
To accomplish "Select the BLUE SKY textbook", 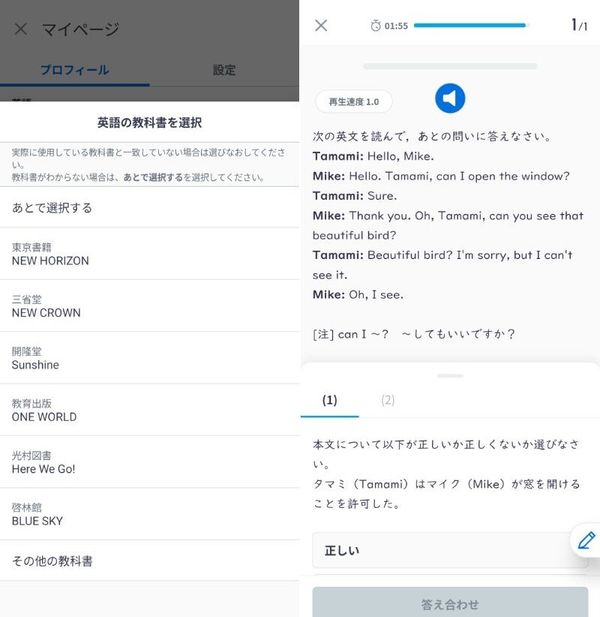I will click(x=150, y=514).
